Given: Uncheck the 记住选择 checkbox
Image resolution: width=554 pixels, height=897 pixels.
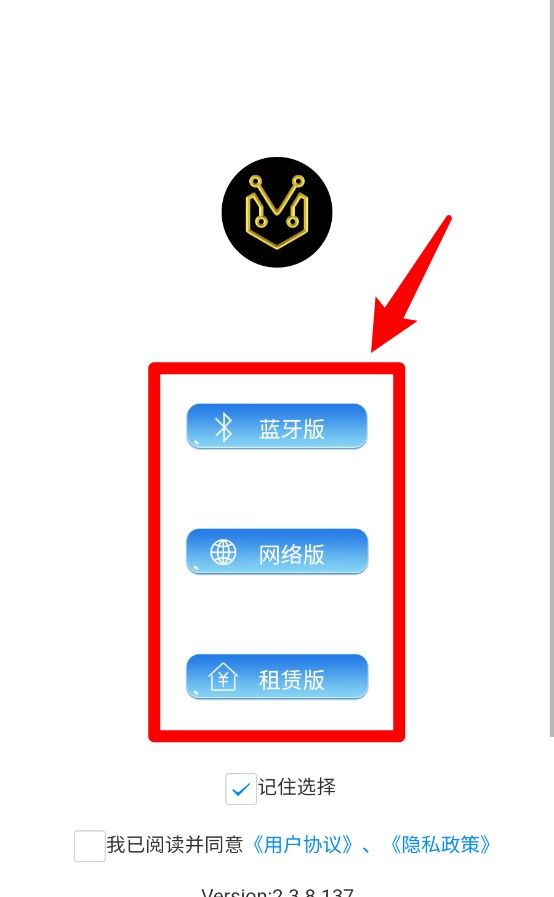Looking at the screenshot, I should click(x=241, y=789).
